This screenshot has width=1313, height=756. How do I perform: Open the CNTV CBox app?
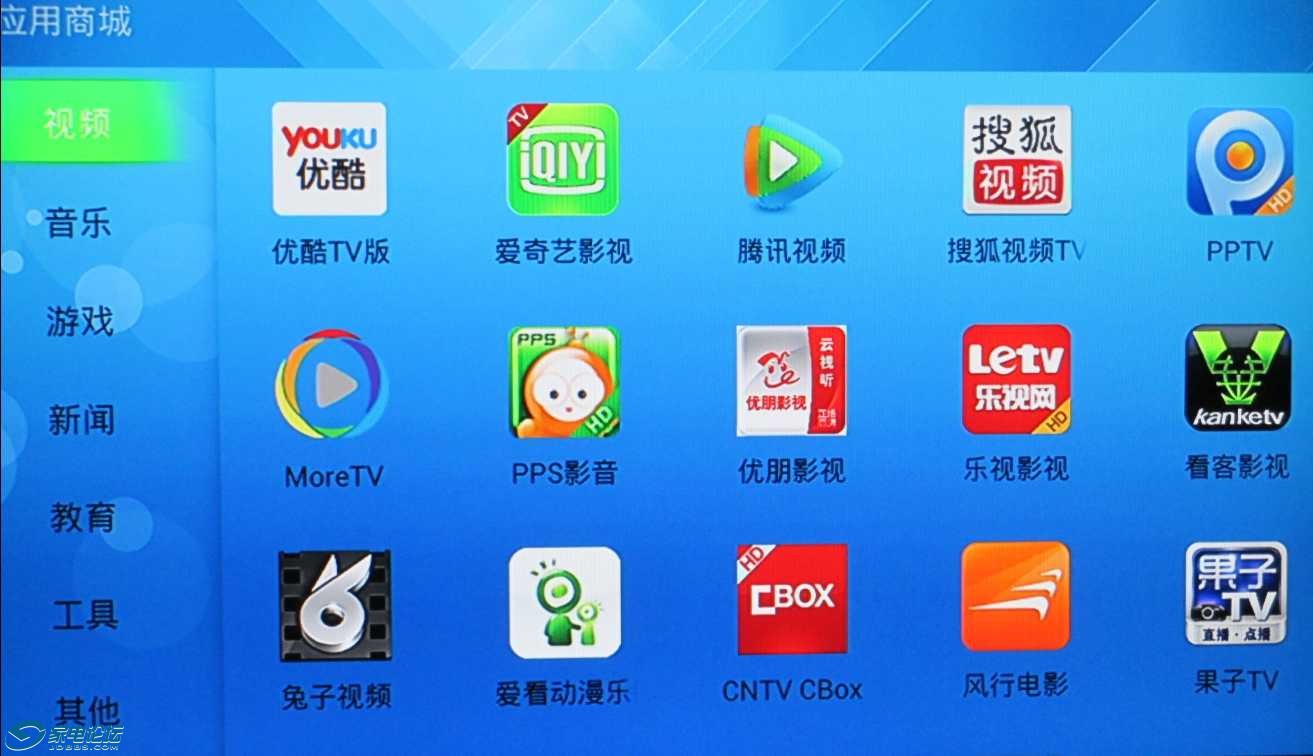pos(792,599)
